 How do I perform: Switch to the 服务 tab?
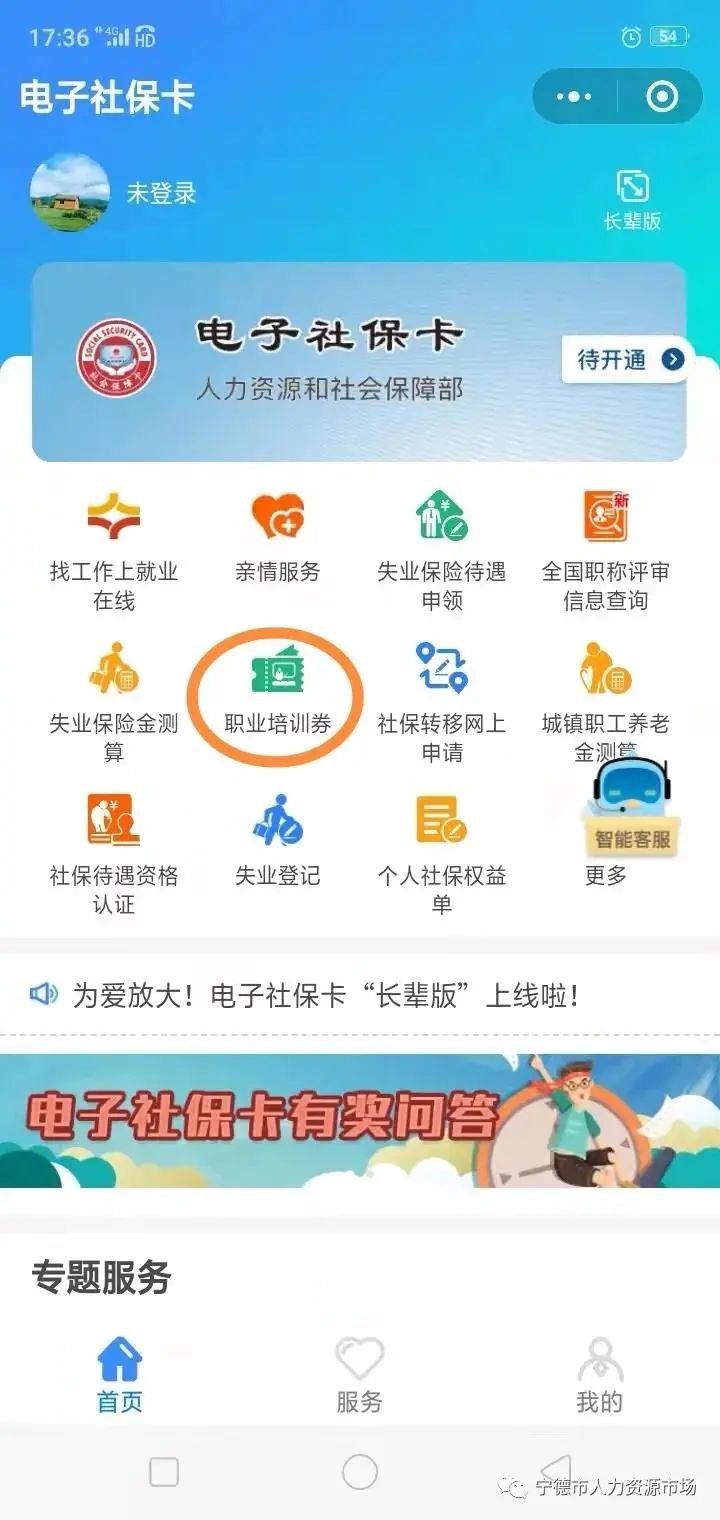(x=359, y=1376)
